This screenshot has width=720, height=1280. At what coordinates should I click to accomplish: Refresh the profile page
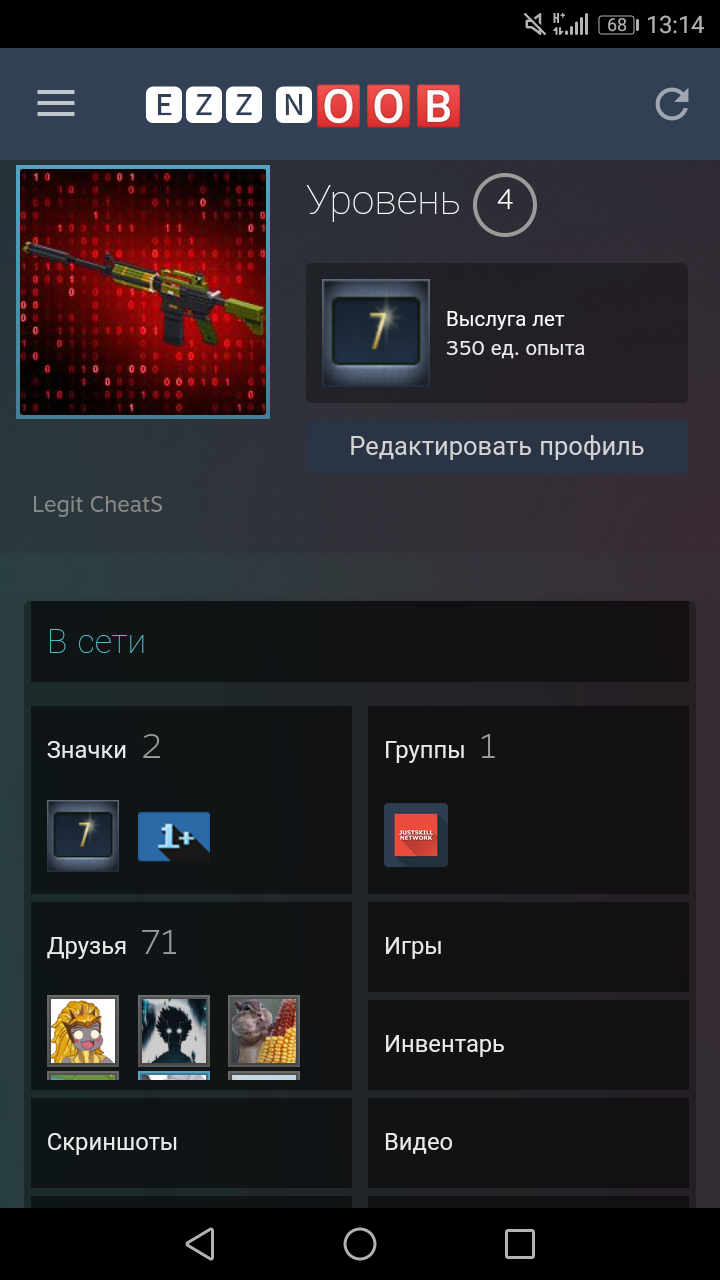(x=672, y=104)
